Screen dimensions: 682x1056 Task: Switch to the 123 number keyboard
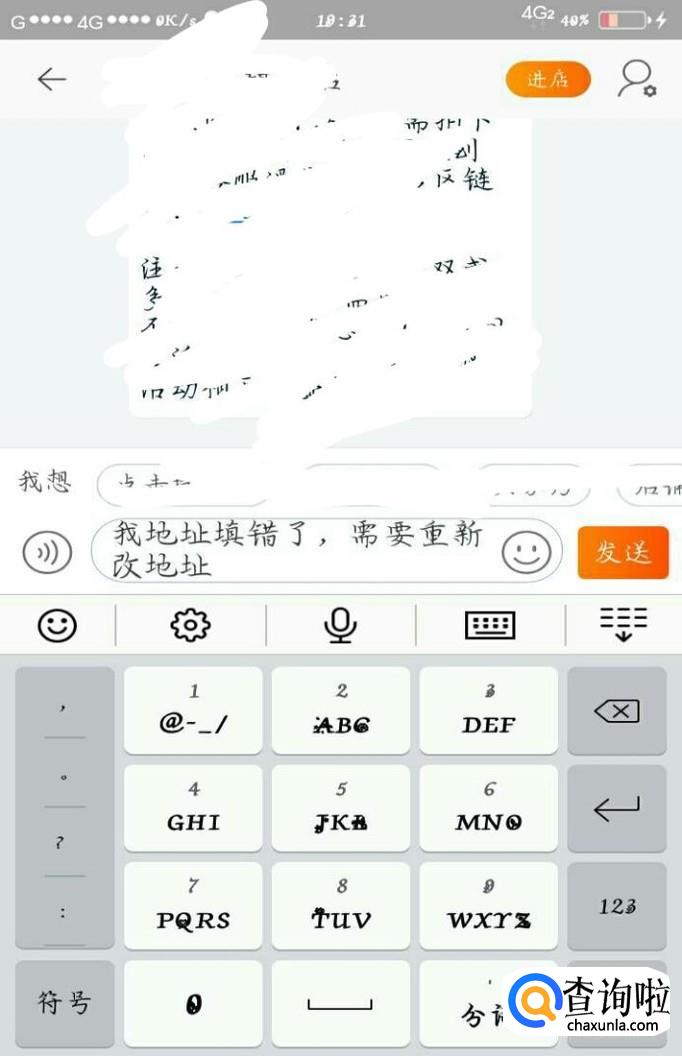(617, 906)
